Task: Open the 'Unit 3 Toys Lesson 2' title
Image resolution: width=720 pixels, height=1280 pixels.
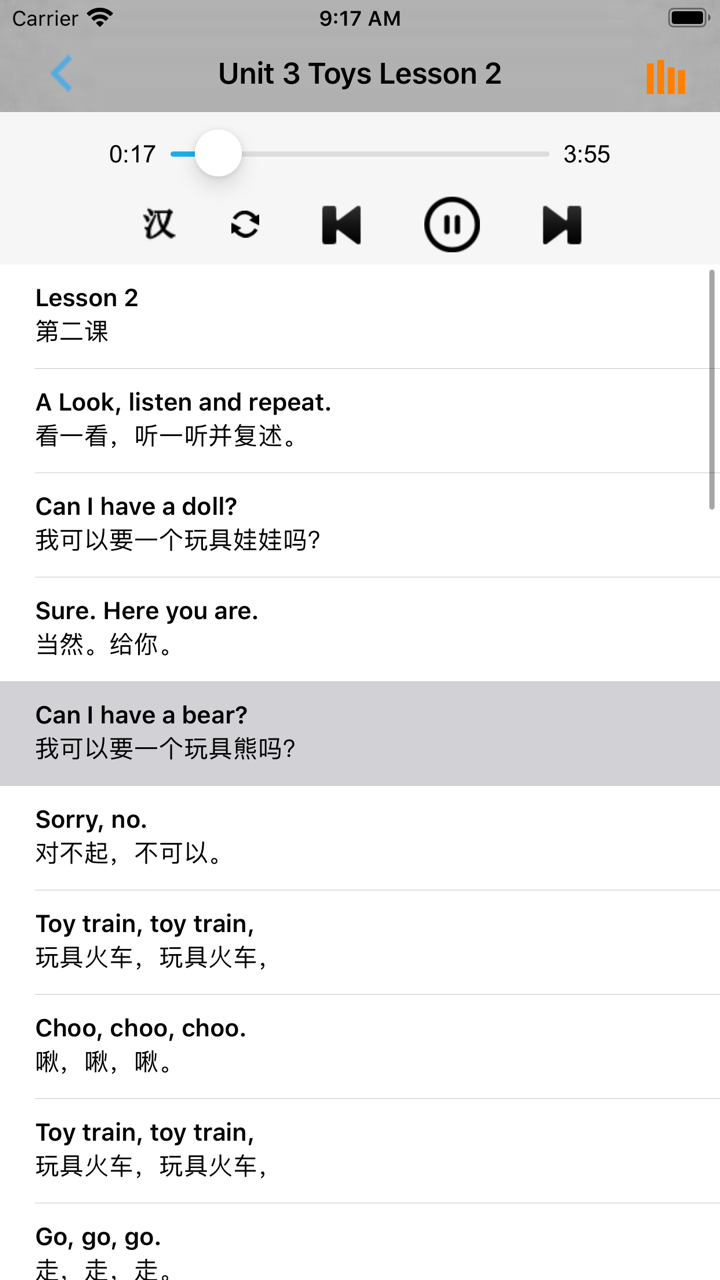Action: [360, 74]
